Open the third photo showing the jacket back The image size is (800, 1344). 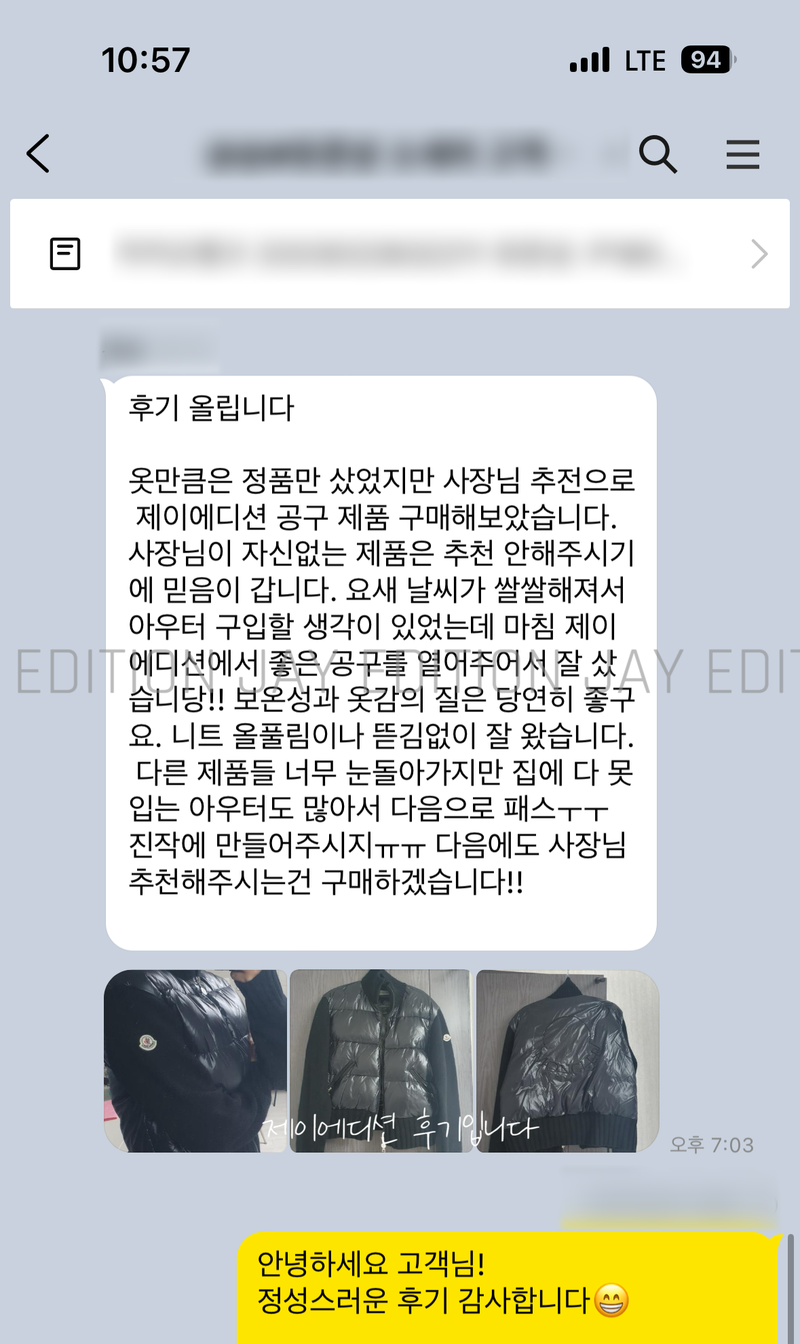pyautogui.click(x=567, y=1060)
